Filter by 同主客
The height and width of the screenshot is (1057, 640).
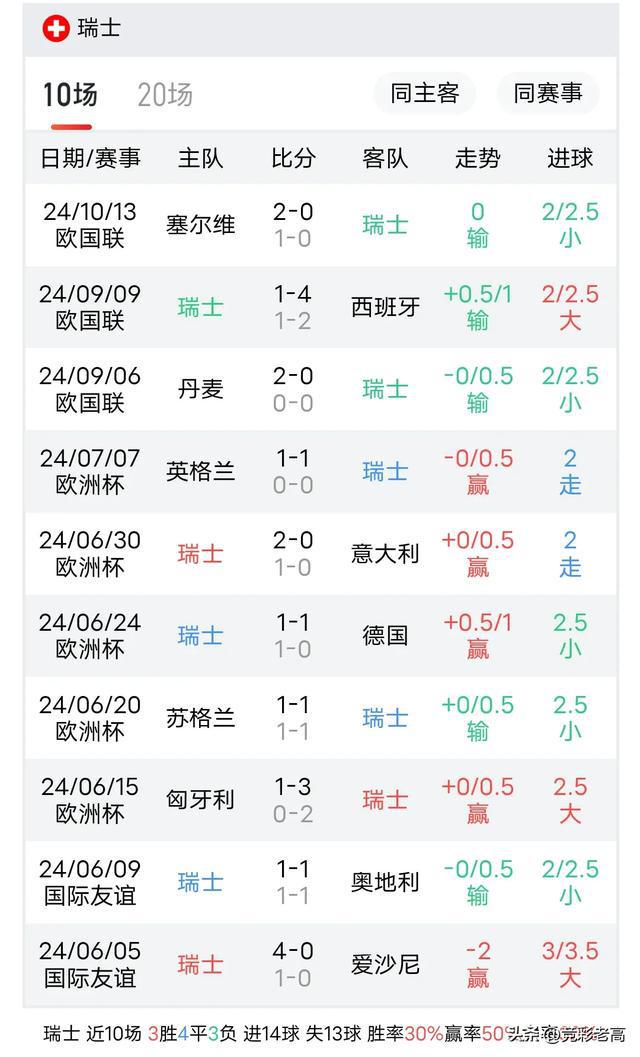[x=425, y=93]
